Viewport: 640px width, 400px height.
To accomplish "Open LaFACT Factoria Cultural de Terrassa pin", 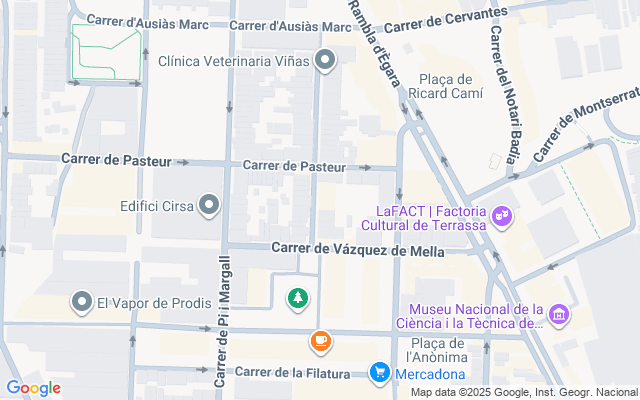I will coord(501,214).
